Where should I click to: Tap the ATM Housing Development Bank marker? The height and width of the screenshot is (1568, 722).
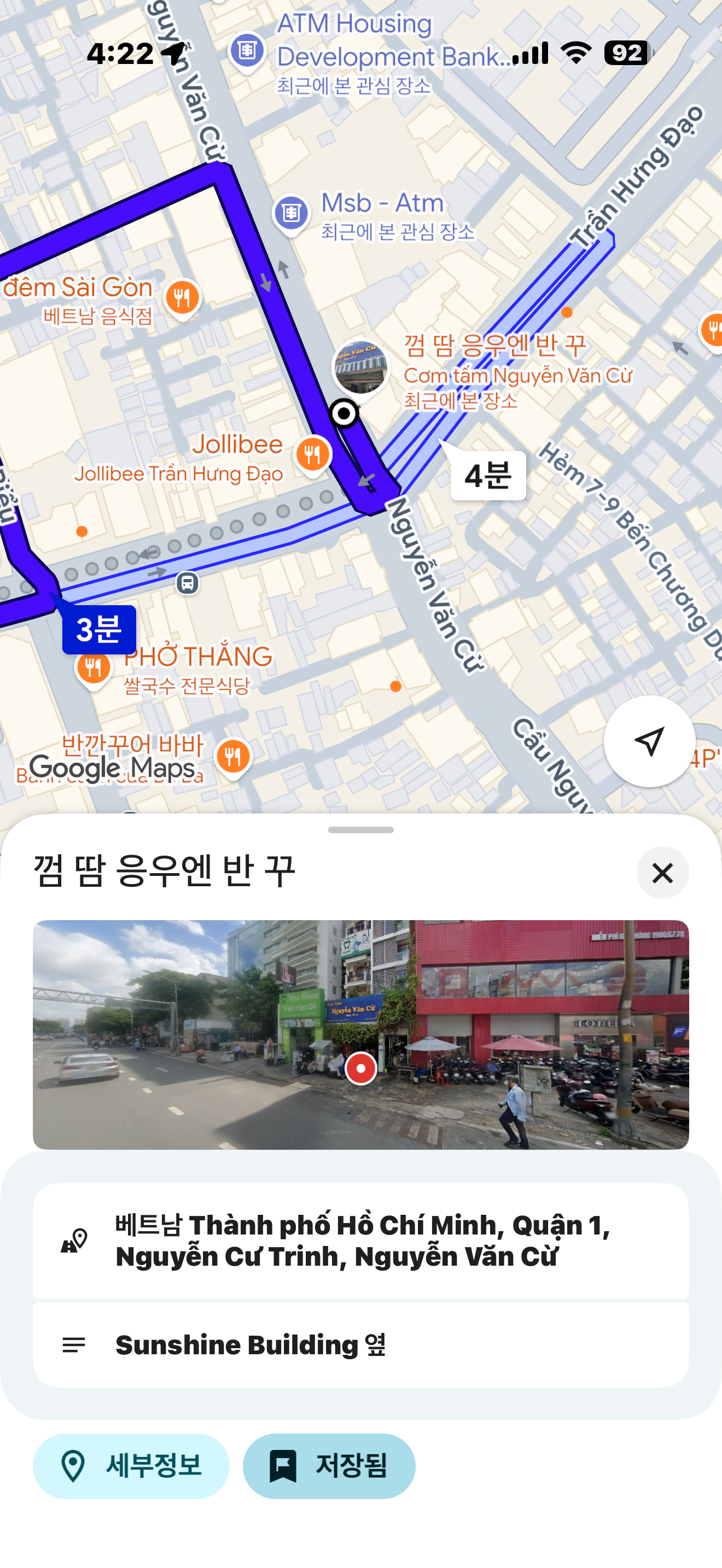point(247,50)
